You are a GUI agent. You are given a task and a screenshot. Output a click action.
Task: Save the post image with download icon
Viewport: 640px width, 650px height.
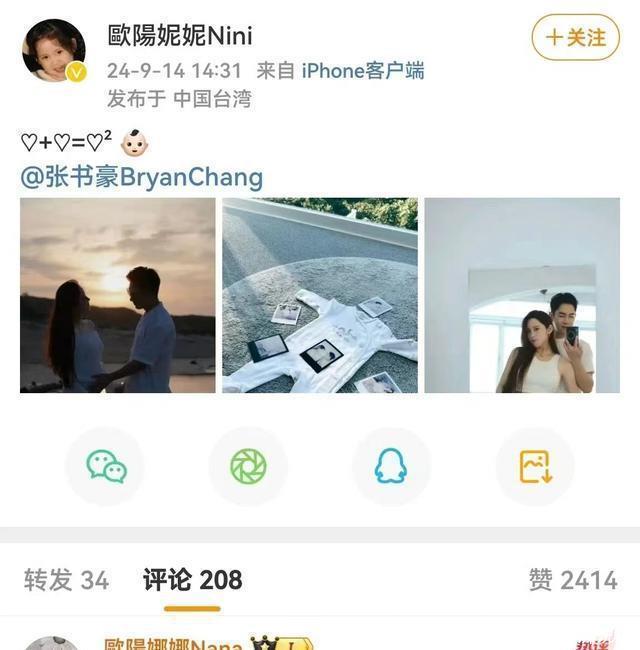point(535,467)
